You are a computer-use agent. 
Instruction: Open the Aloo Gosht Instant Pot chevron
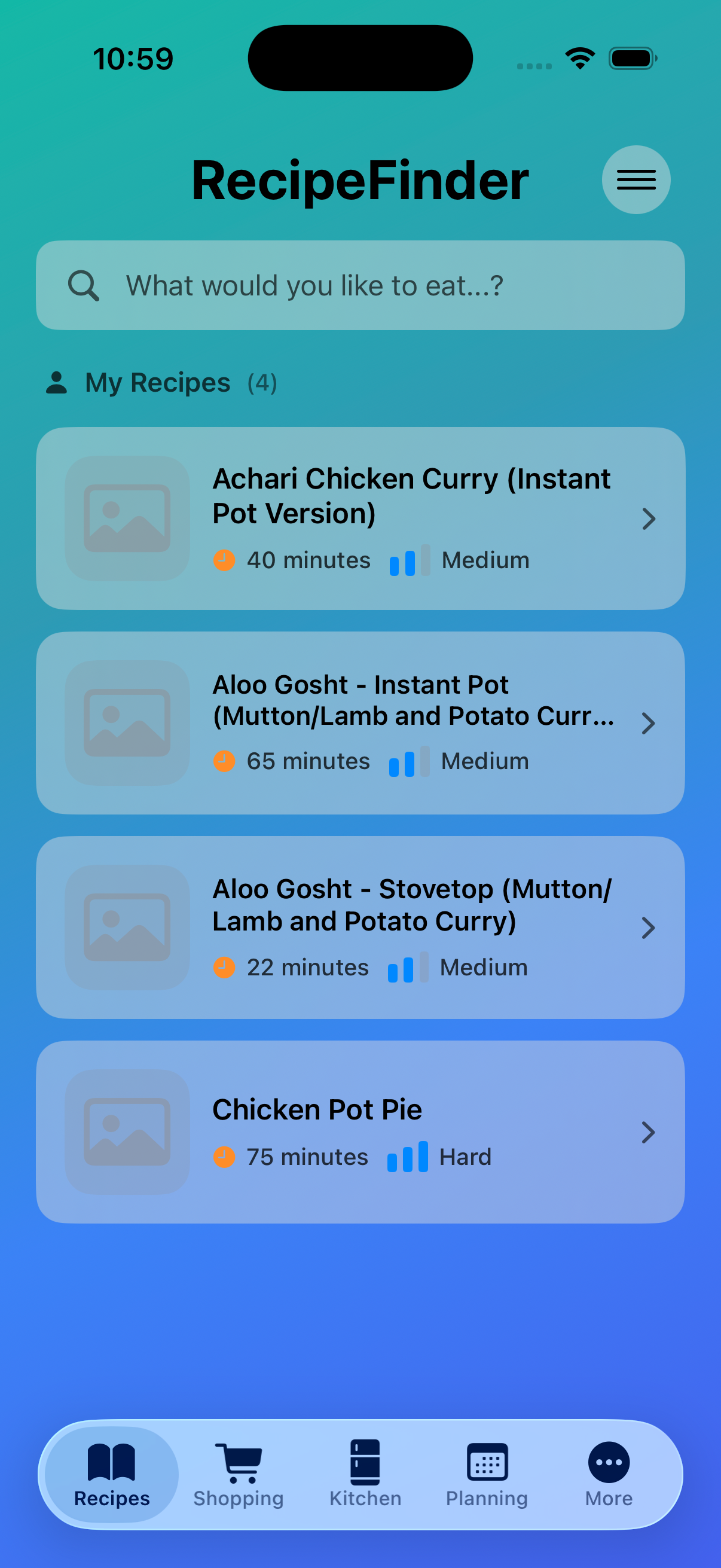tap(649, 722)
